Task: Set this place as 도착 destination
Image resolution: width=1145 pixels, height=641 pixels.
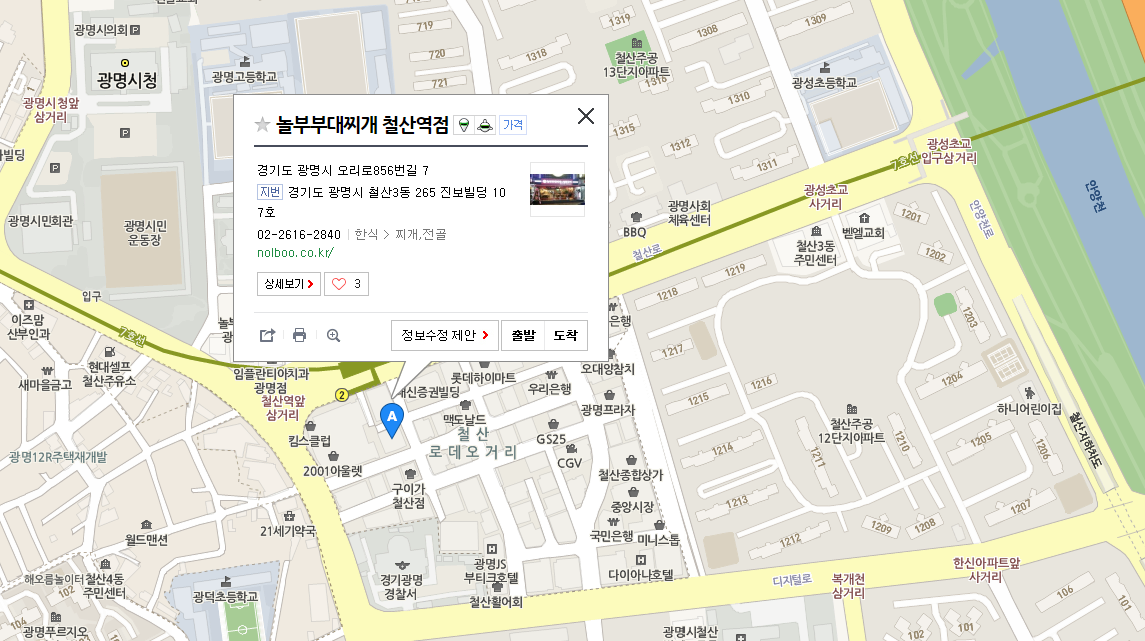Action: pyautogui.click(x=565, y=335)
